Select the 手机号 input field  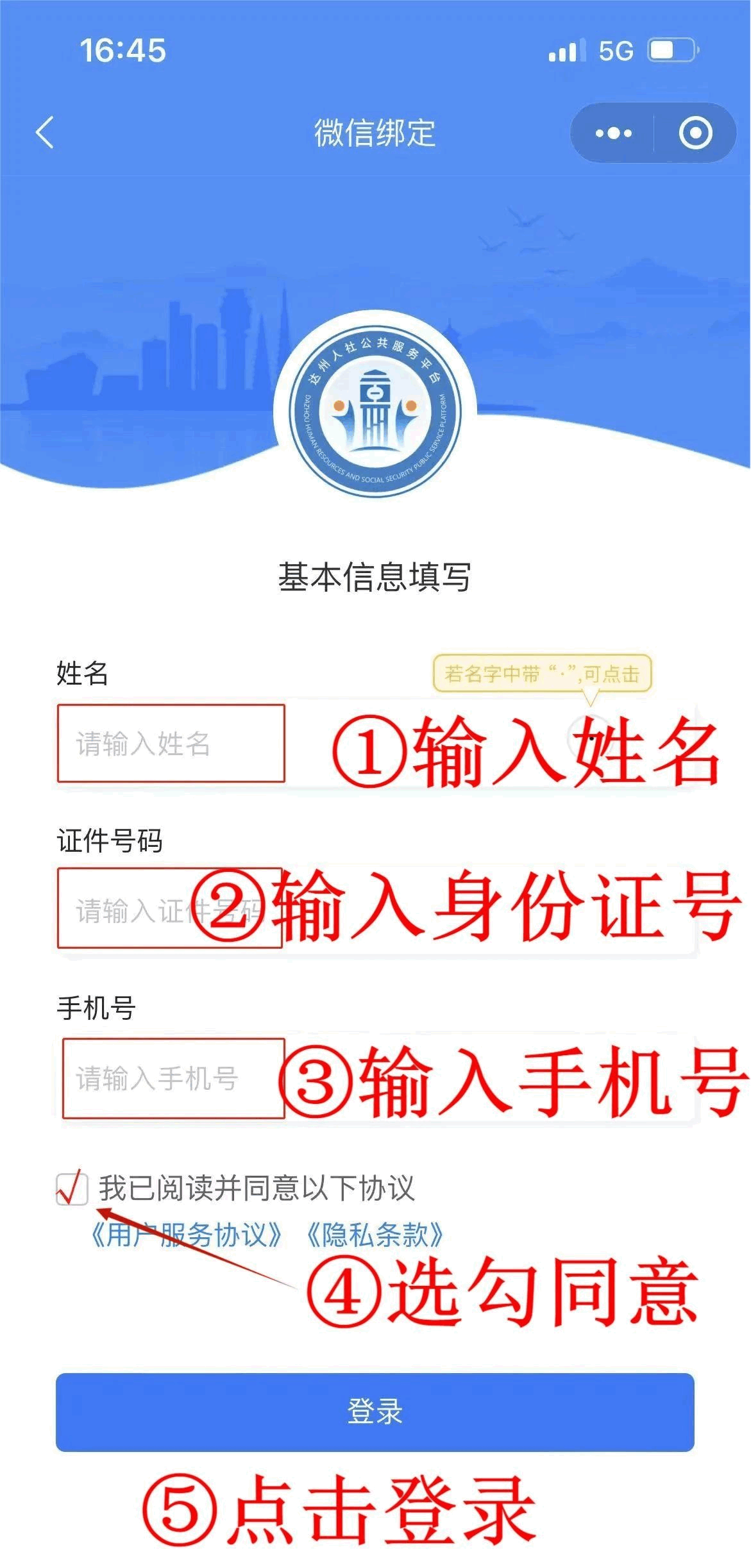[x=173, y=1078]
